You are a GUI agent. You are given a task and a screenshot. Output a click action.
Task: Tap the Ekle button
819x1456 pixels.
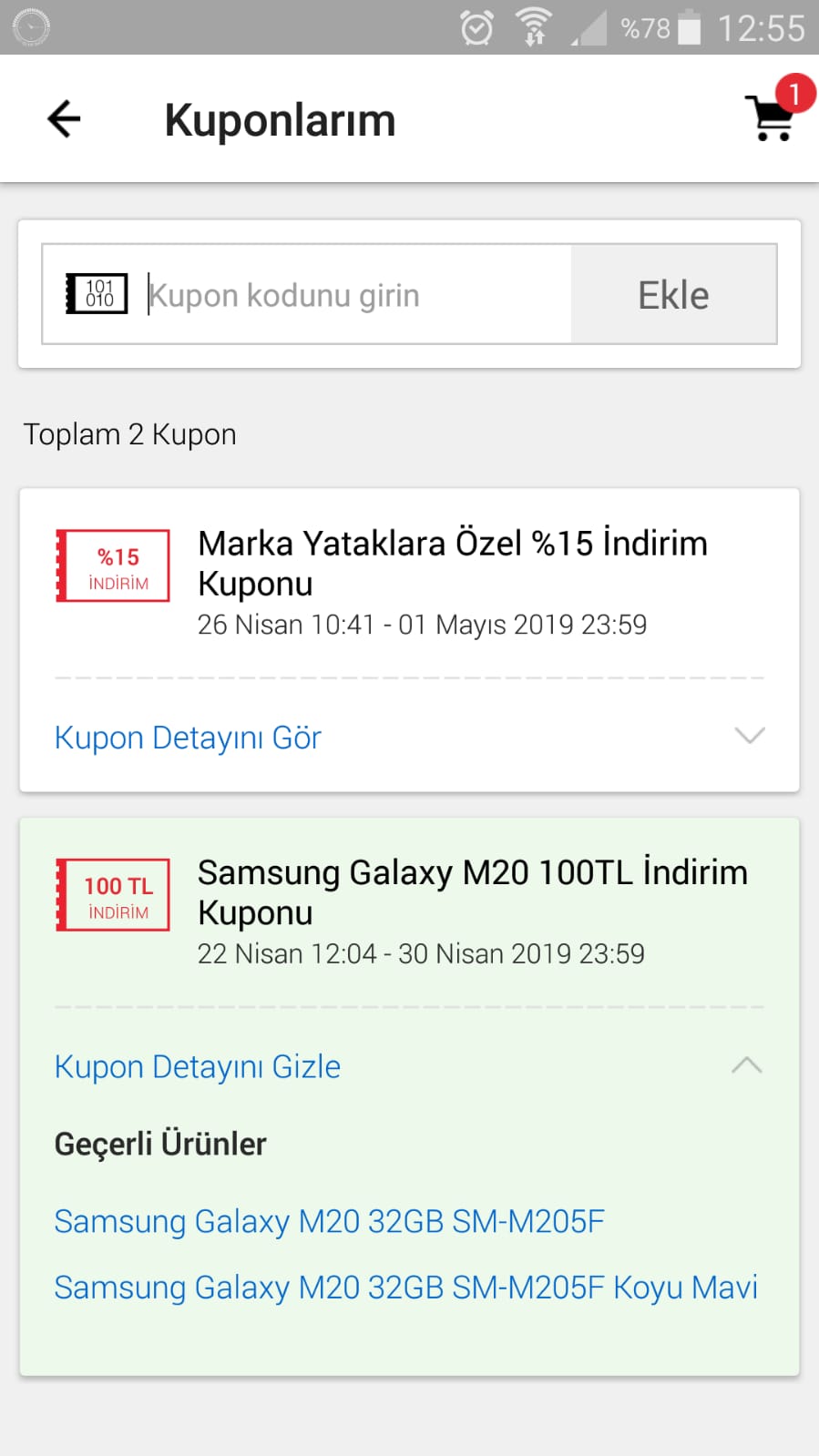click(x=673, y=294)
